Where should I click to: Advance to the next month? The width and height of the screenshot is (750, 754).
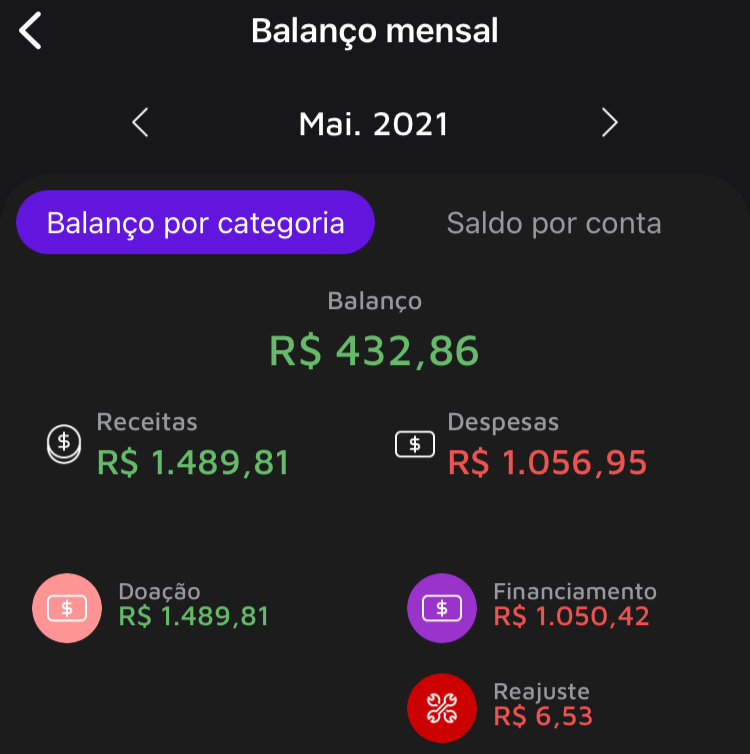610,123
